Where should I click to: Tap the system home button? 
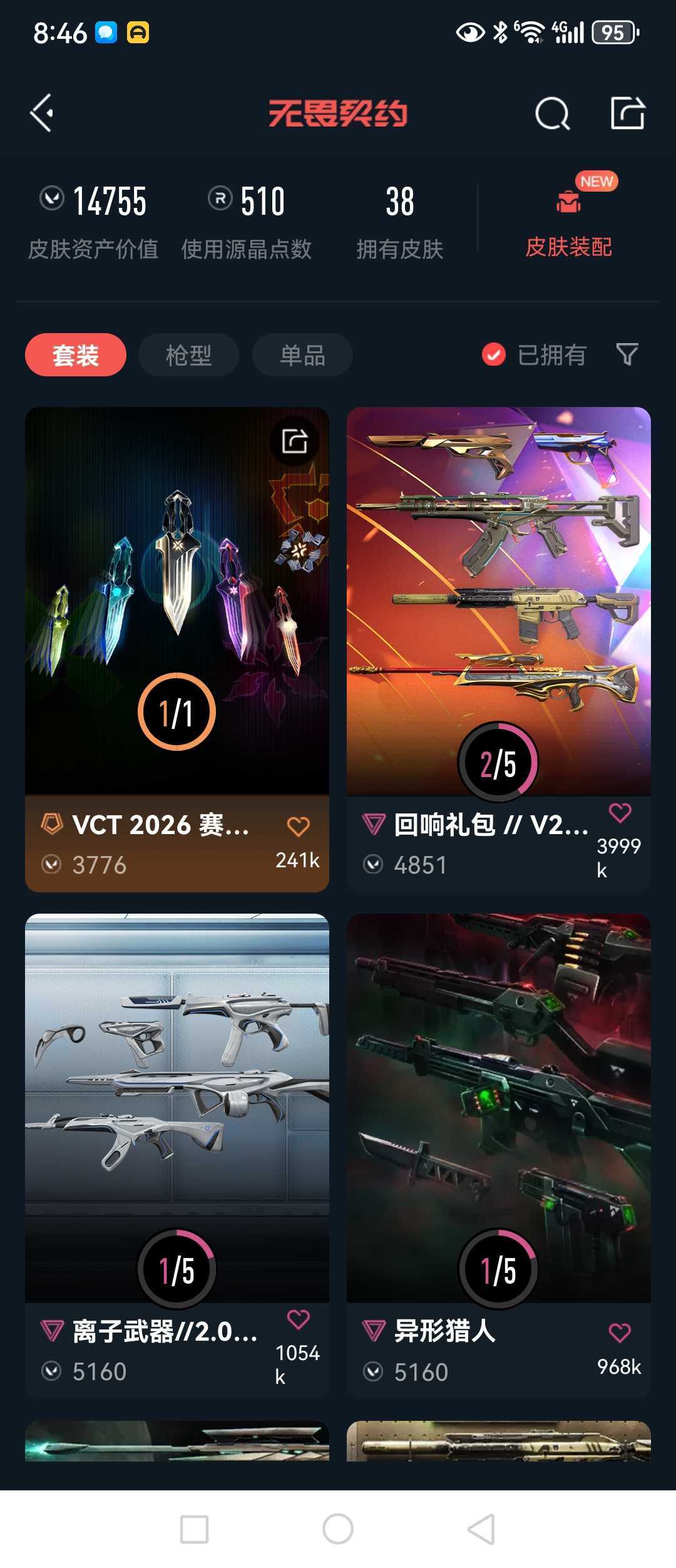coord(338,1529)
